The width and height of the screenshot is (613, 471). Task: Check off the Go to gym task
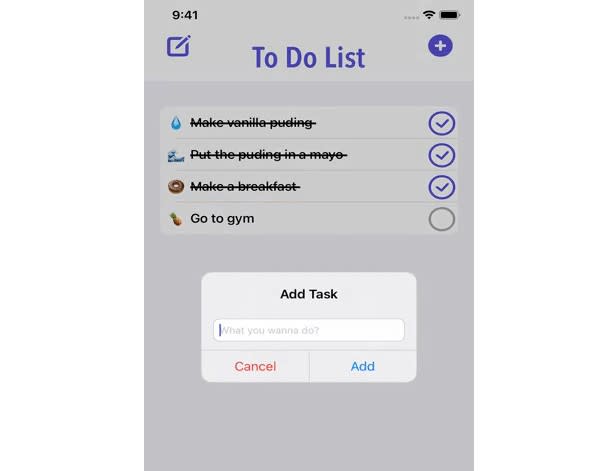(x=441, y=219)
